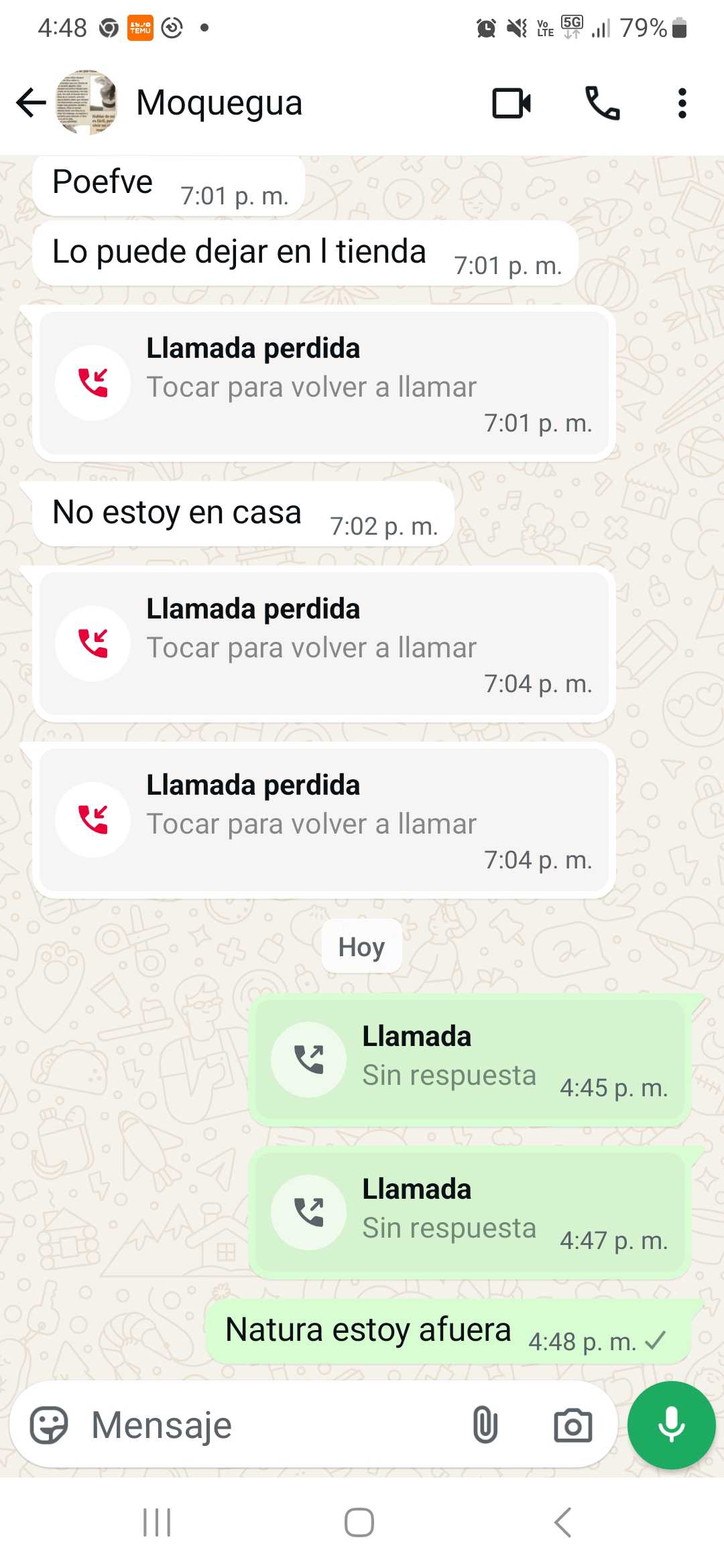Screen dimensions: 724x1568
Task: Go to the home screen
Action: (359, 1522)
